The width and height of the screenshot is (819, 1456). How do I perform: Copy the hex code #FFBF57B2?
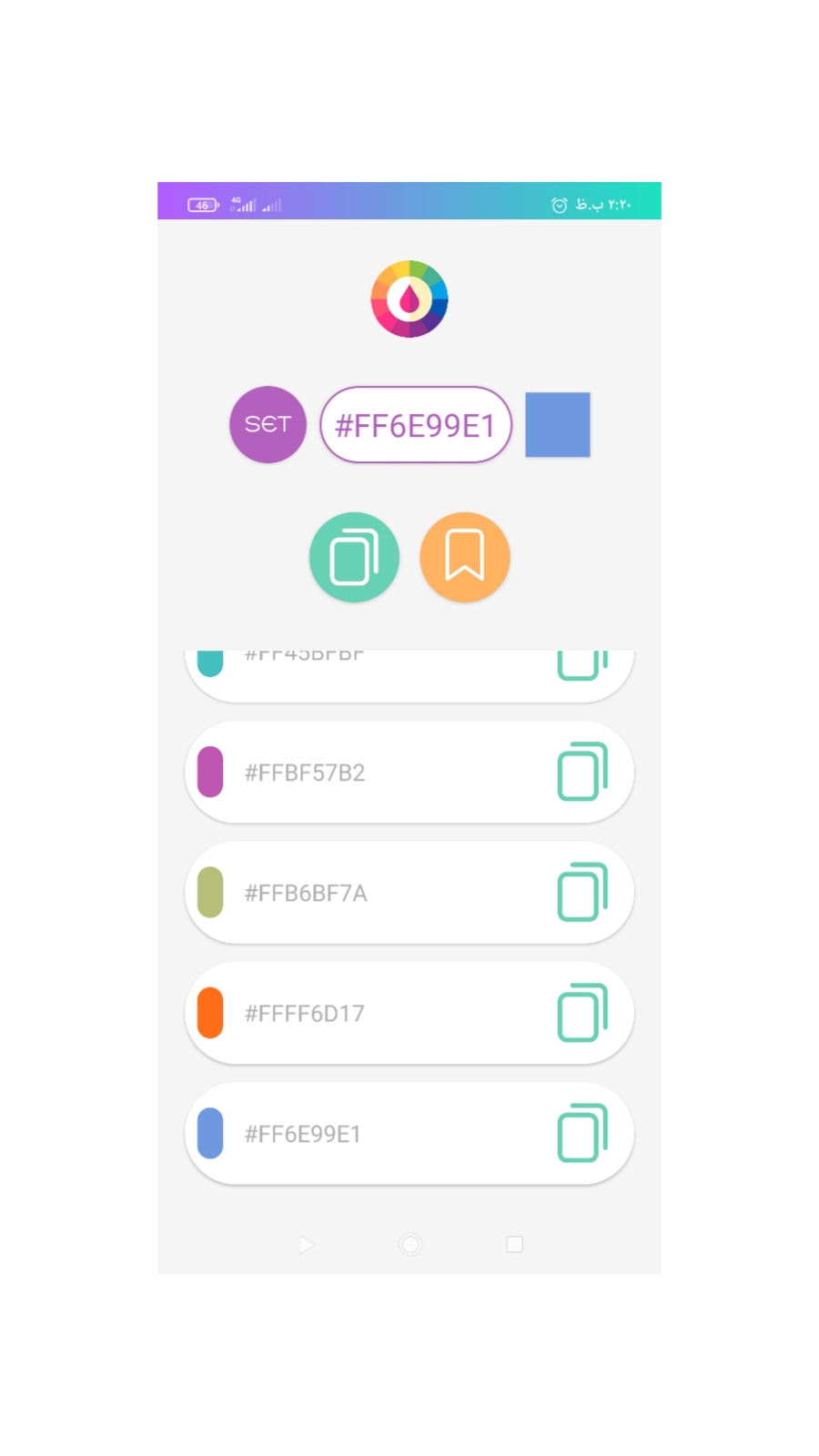click(x=581, y=773)
